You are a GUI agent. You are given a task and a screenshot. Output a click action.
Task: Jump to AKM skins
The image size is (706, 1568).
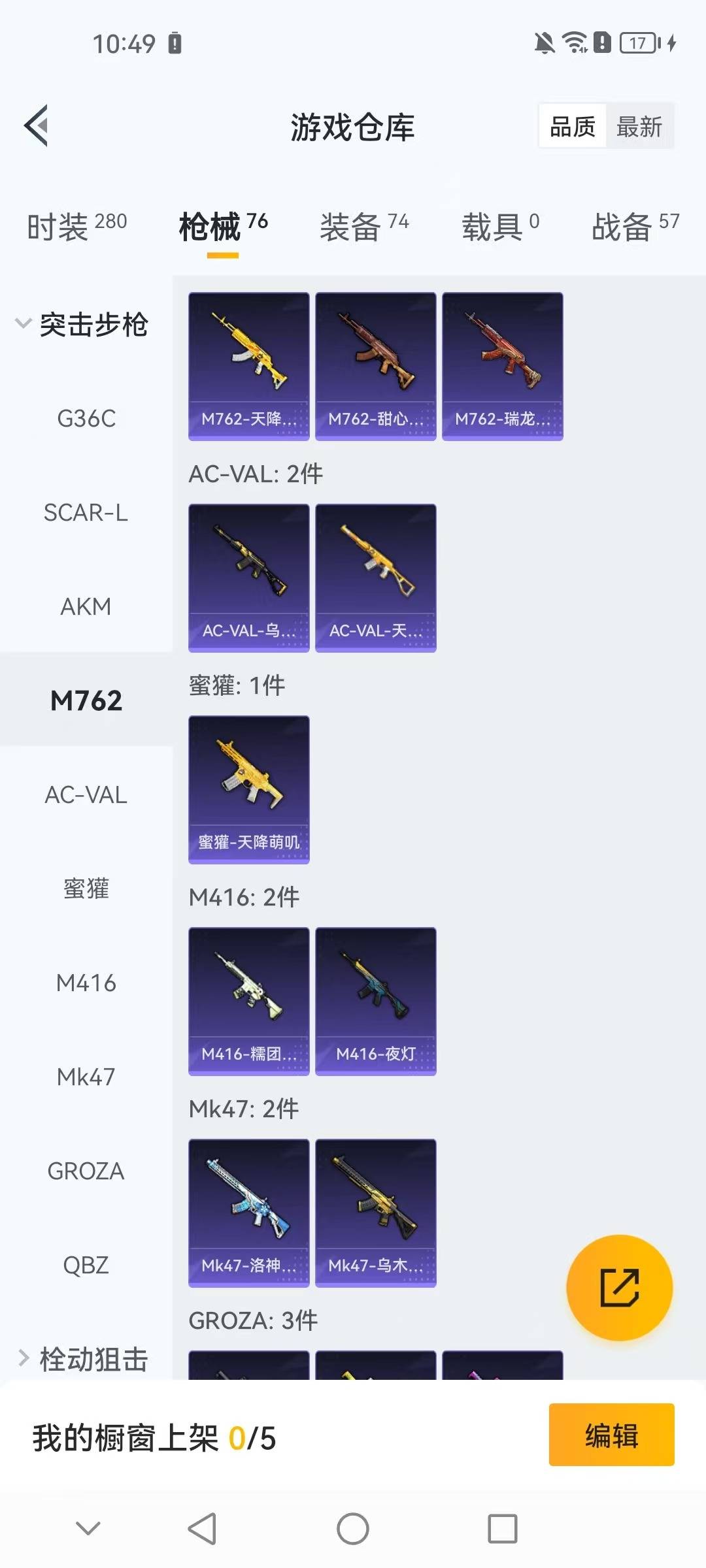pos(86,607)
